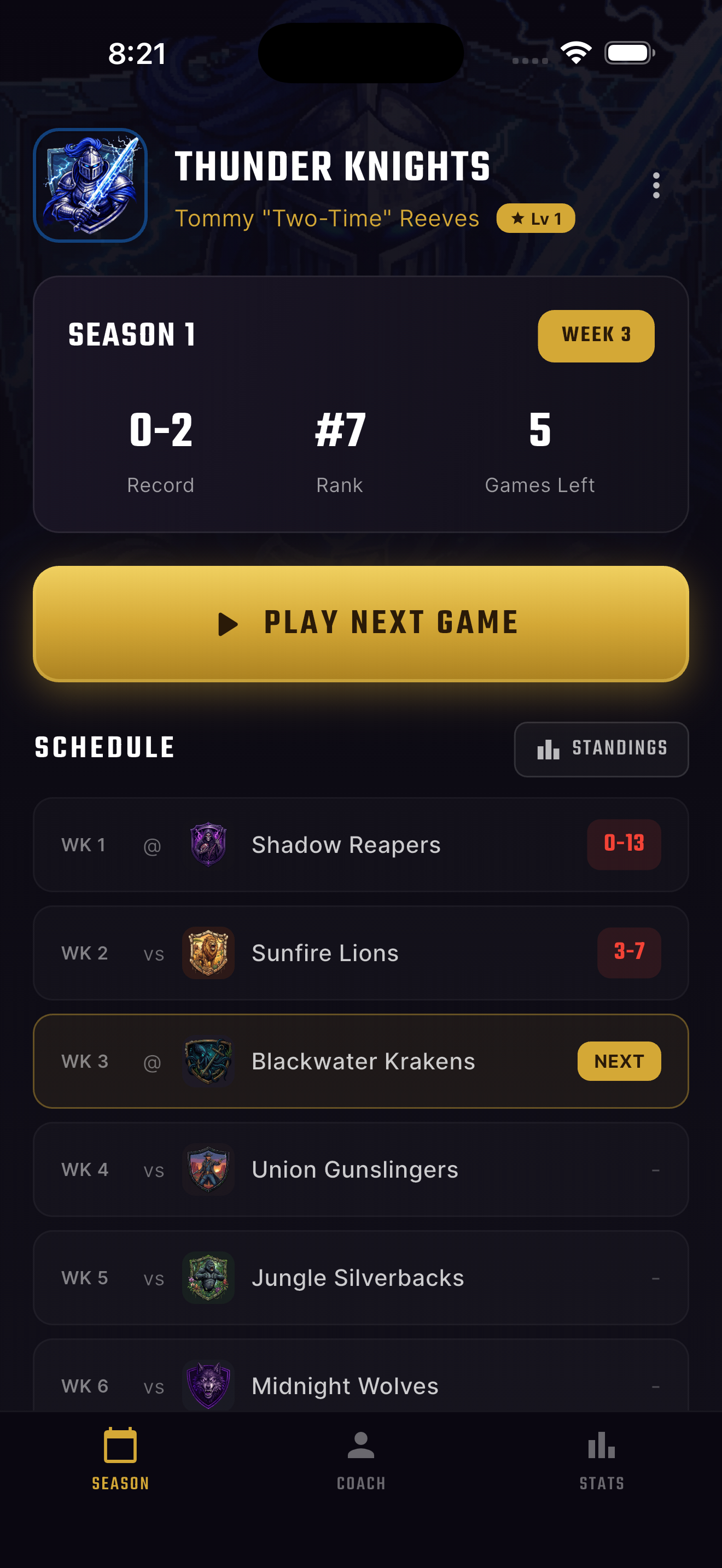Tap the Week 3 indicator pill
The image size is (722, 1568).
pos(595,335)
